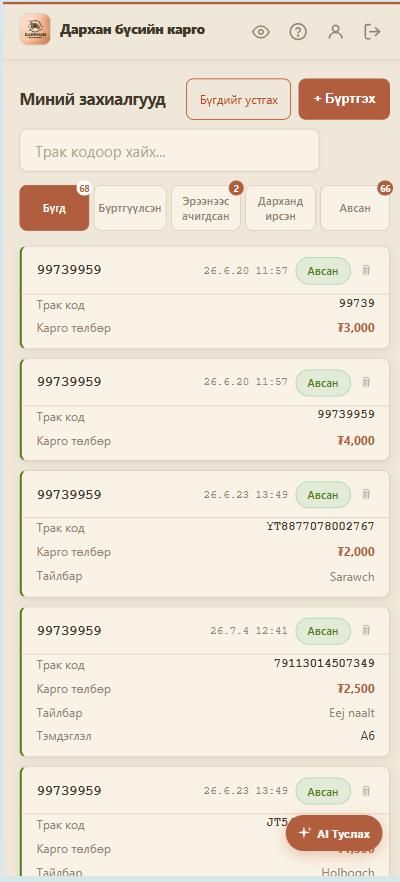Tap + Бүртгэх to add order
Image resolution: width=400 pixels, height=882 pixels.
344,99
